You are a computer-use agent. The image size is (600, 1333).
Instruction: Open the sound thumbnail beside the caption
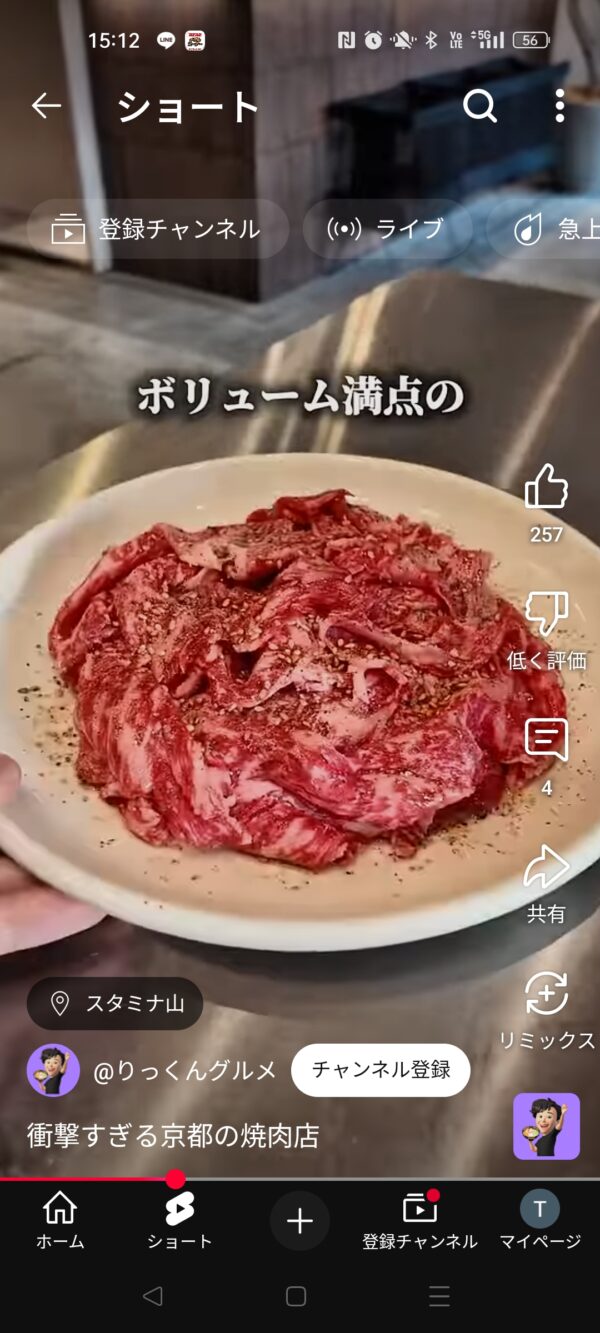[546, 1126]
